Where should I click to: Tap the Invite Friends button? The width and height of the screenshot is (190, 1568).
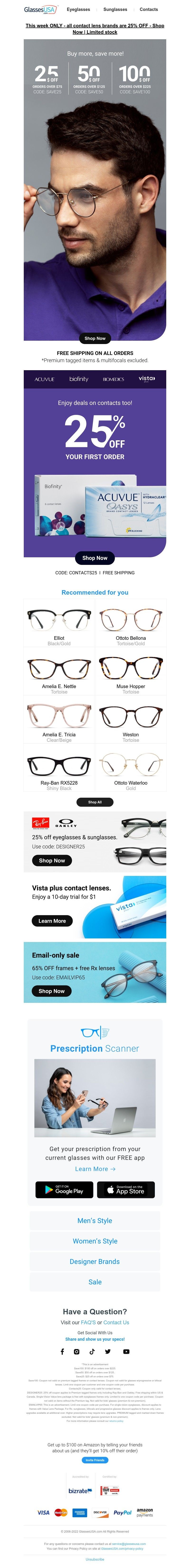point(95,1460)
